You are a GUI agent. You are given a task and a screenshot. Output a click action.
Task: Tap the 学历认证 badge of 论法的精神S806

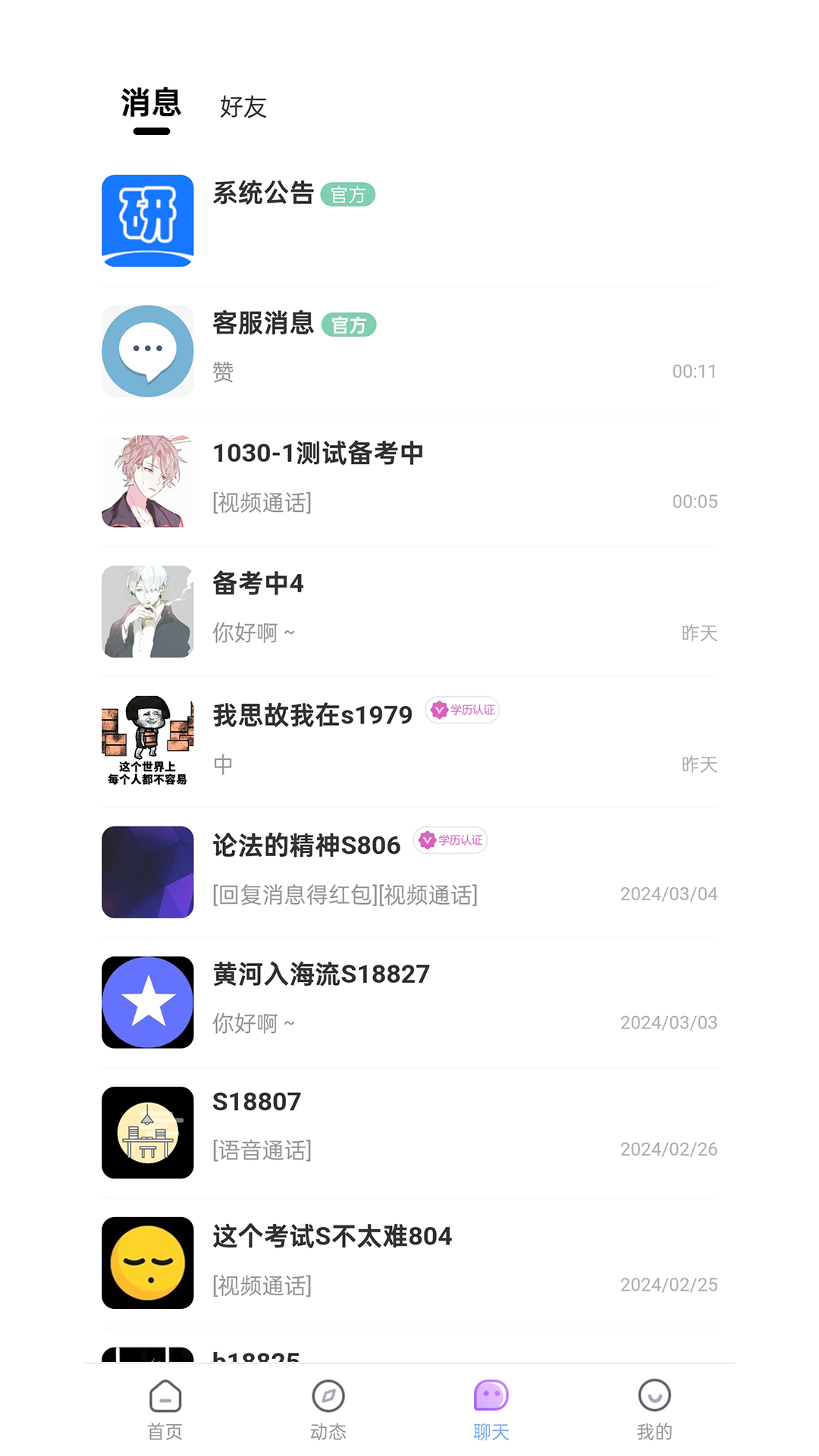coord(450,840)
